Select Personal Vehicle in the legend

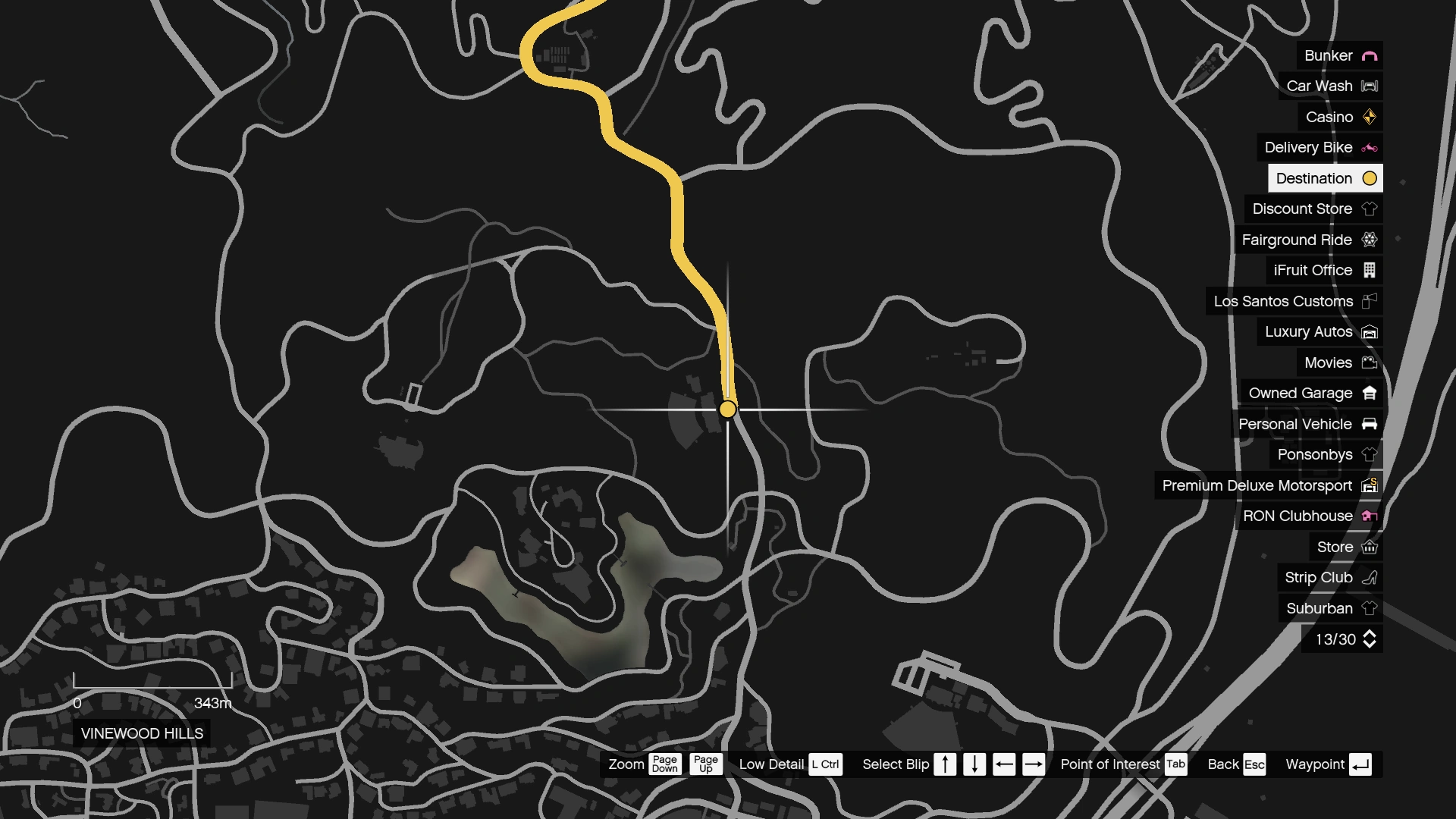coord(1307,424)
